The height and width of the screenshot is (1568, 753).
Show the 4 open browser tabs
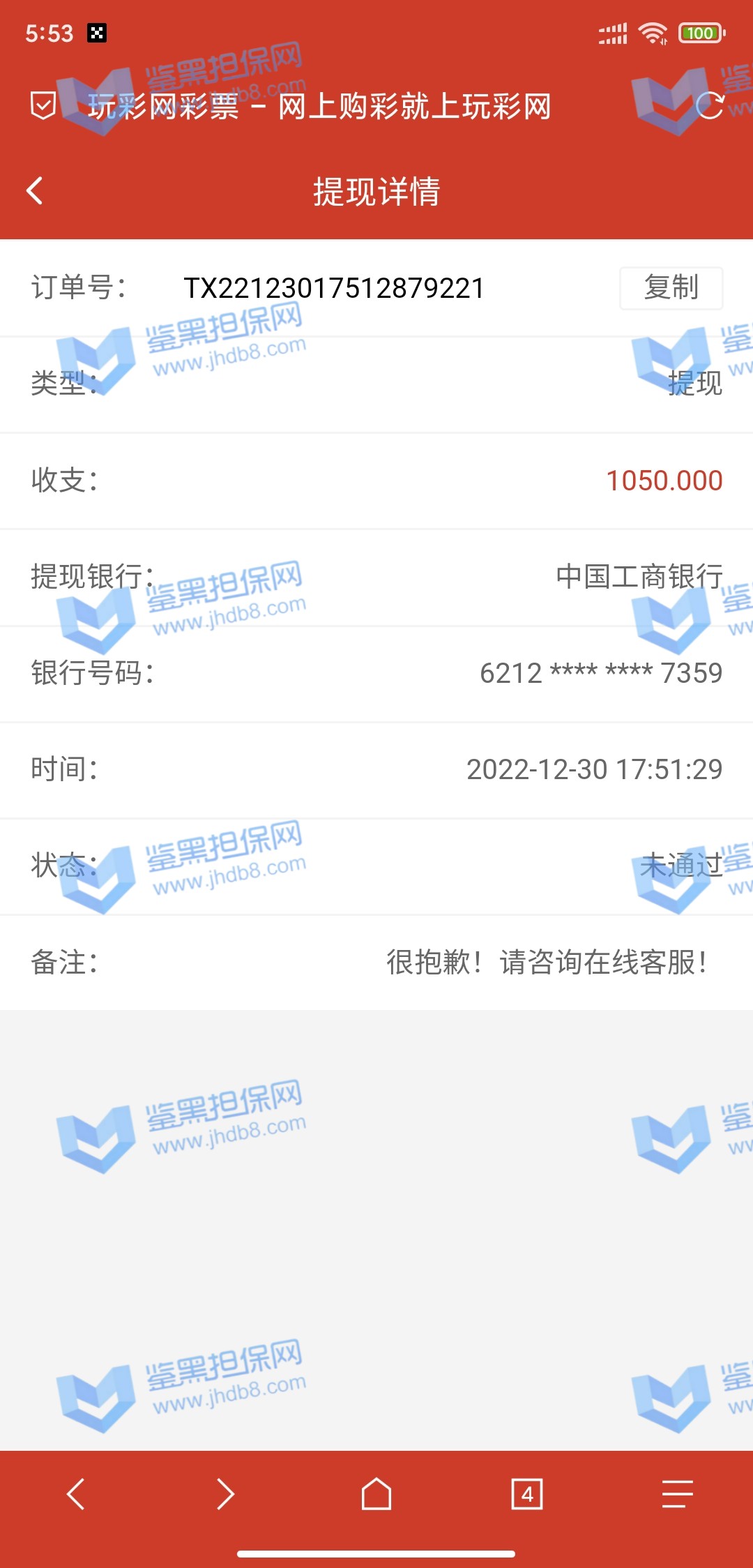pyautogui.click(x=527, y=1494)
